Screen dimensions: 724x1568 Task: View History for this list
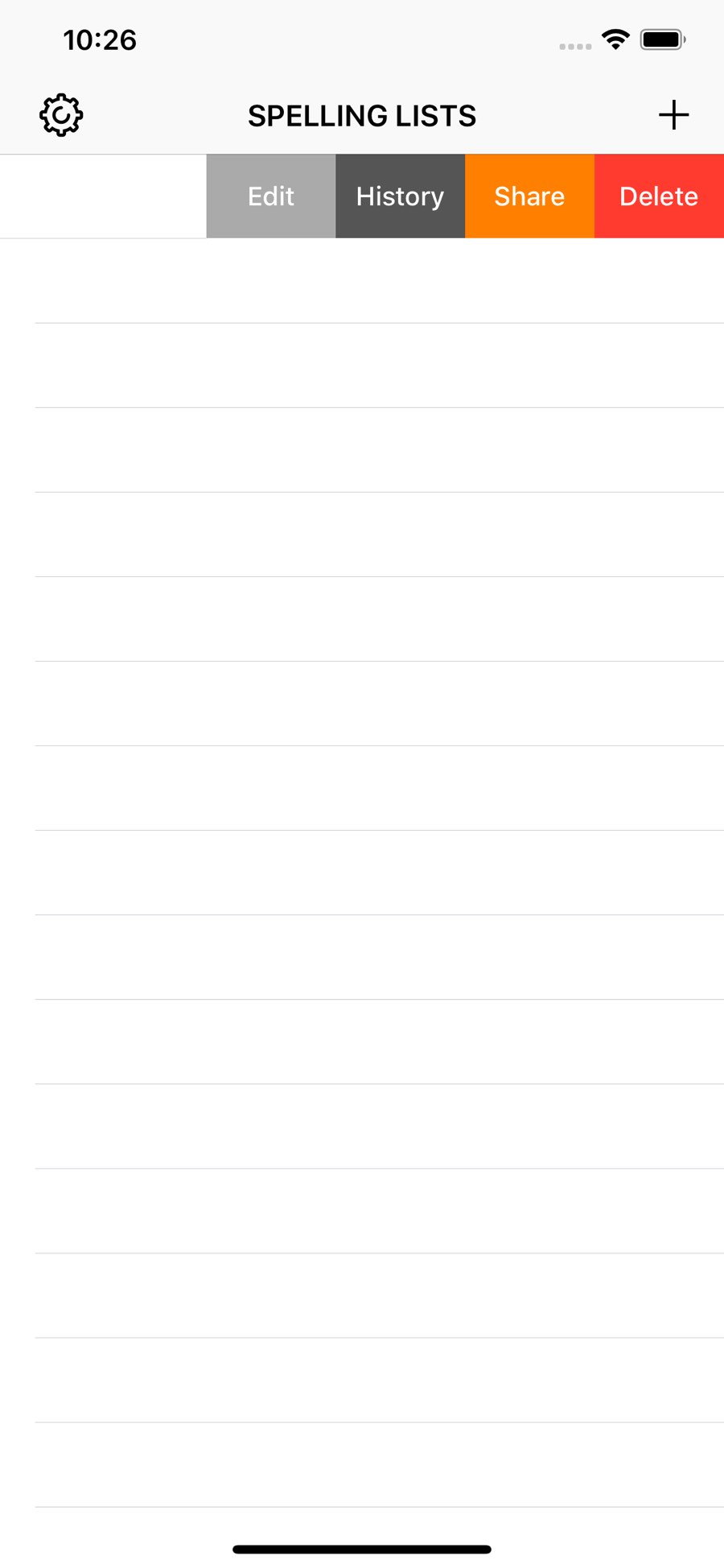click(x=400, y=196)
